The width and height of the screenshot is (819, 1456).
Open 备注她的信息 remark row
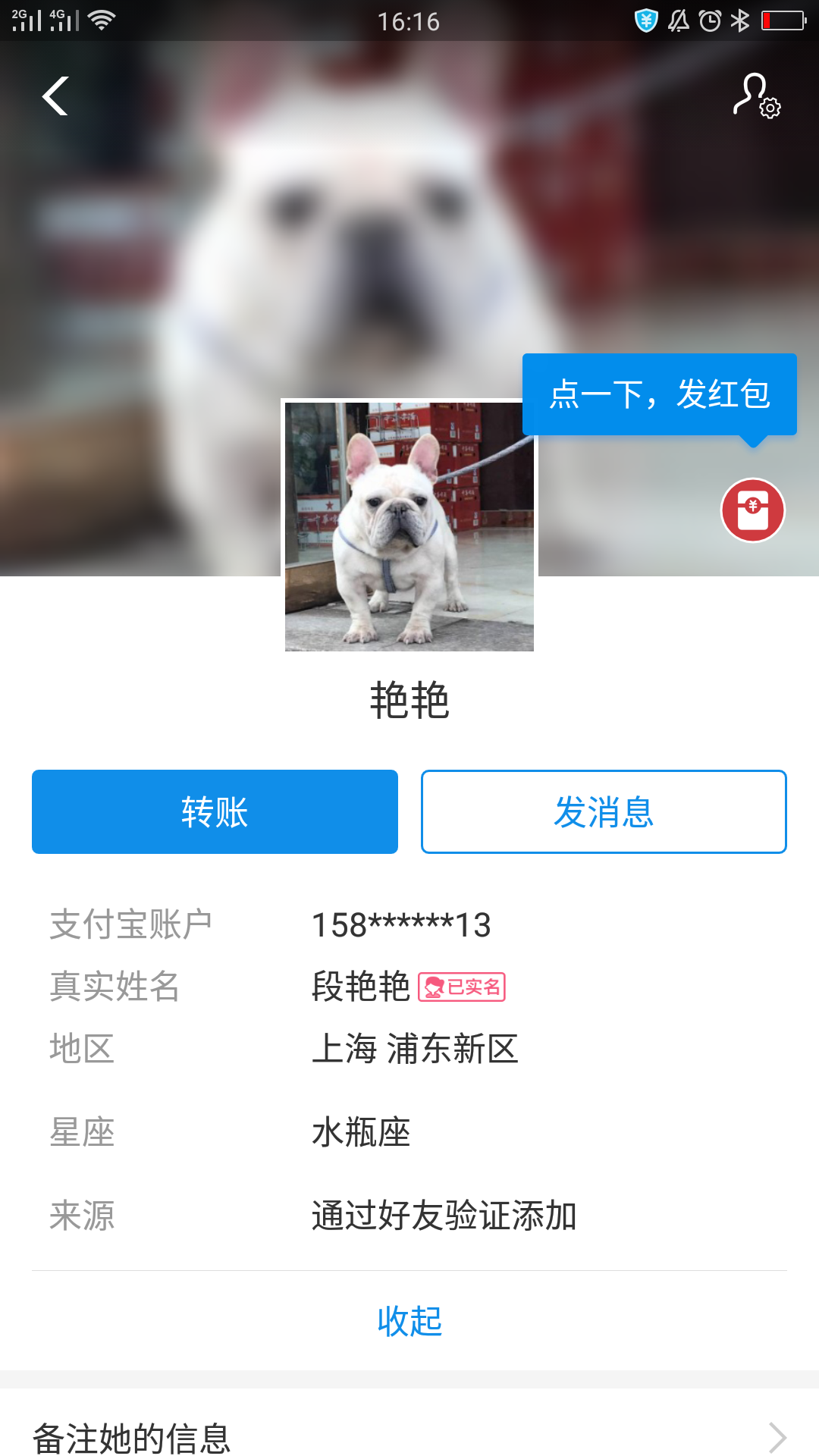409,1436
